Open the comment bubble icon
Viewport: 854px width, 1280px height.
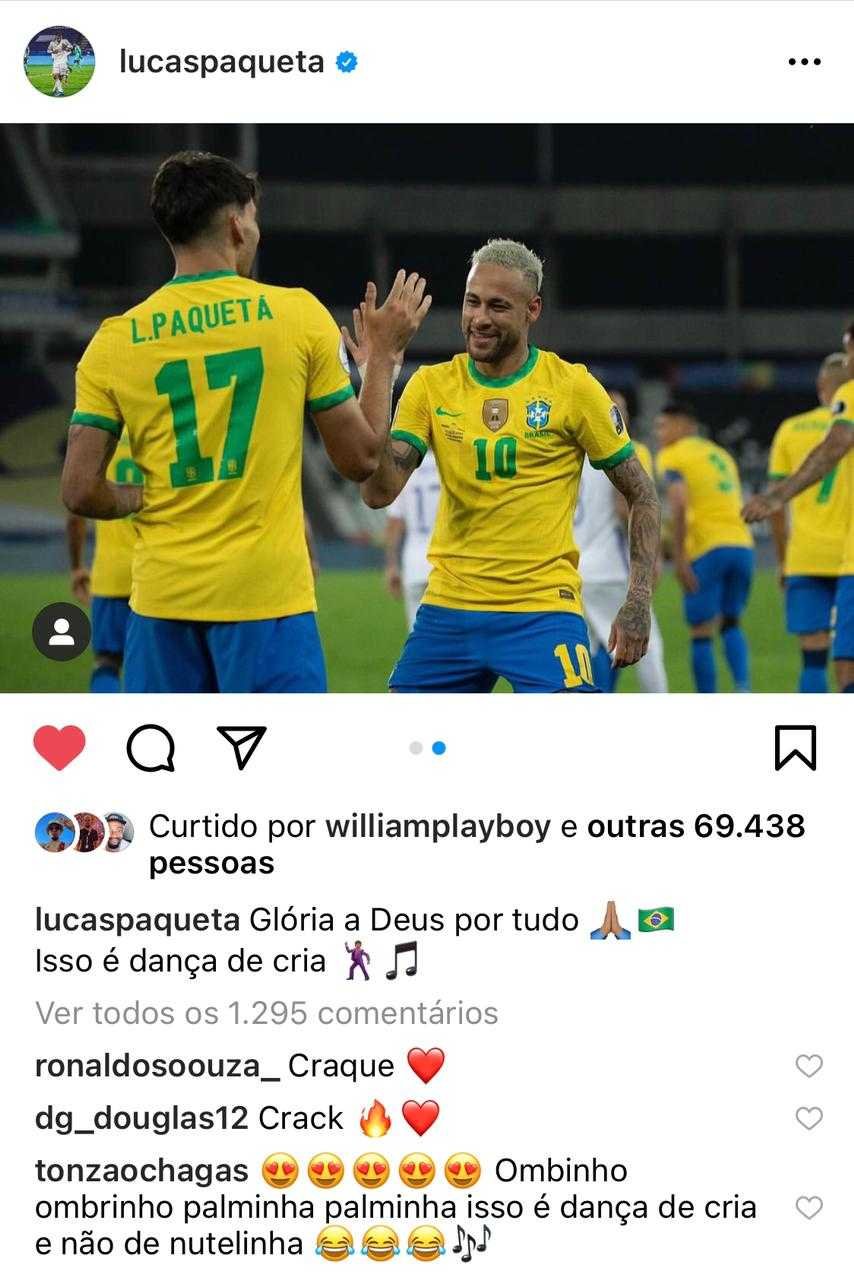[151, 747]
